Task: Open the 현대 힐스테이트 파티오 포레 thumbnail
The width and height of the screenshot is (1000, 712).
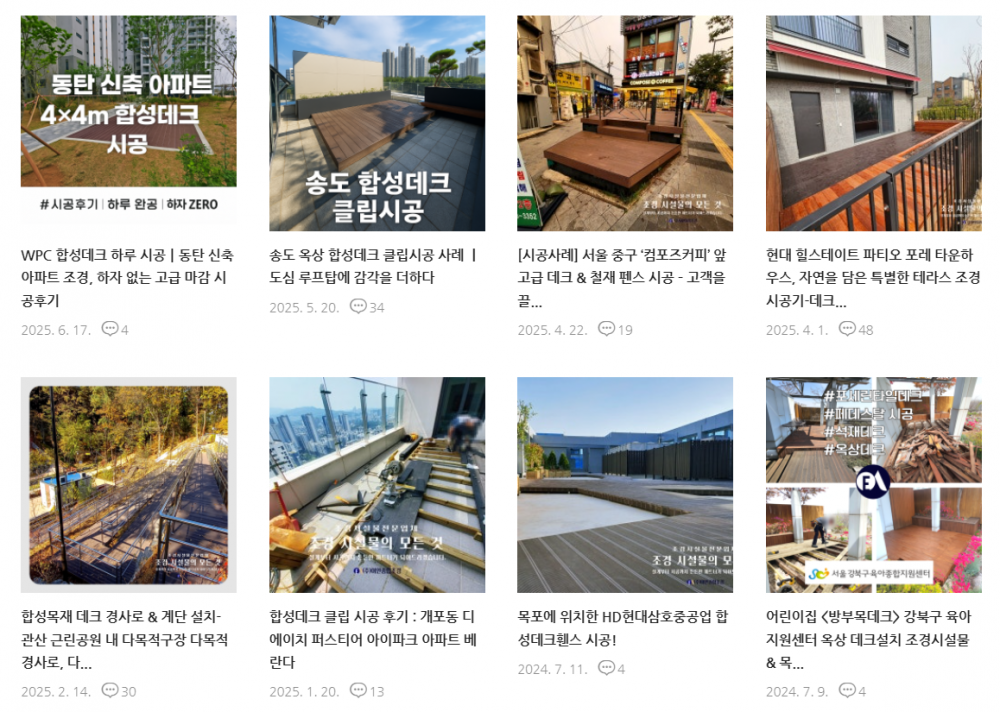Action: 873,120
